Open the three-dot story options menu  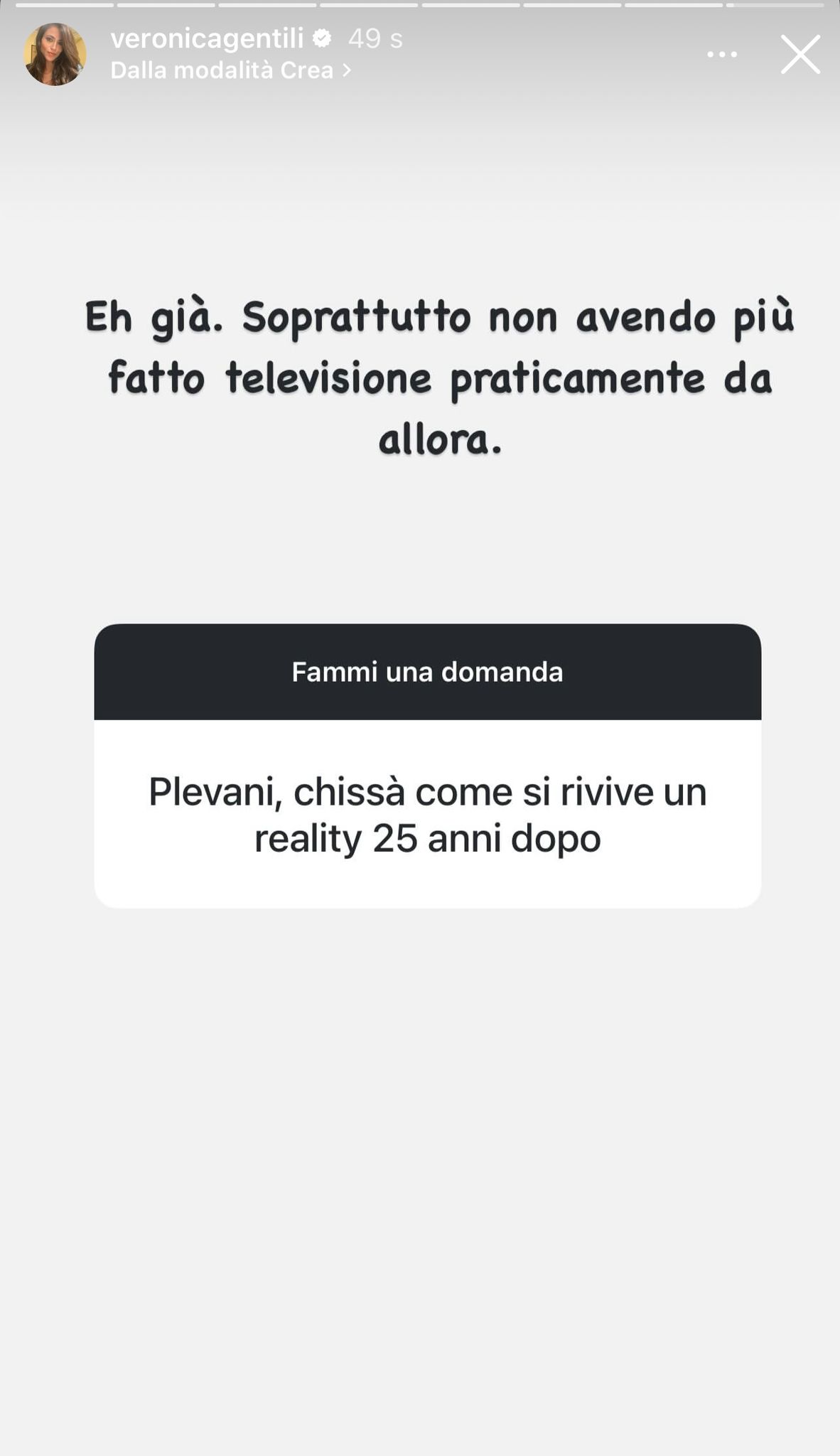point(721,54)
